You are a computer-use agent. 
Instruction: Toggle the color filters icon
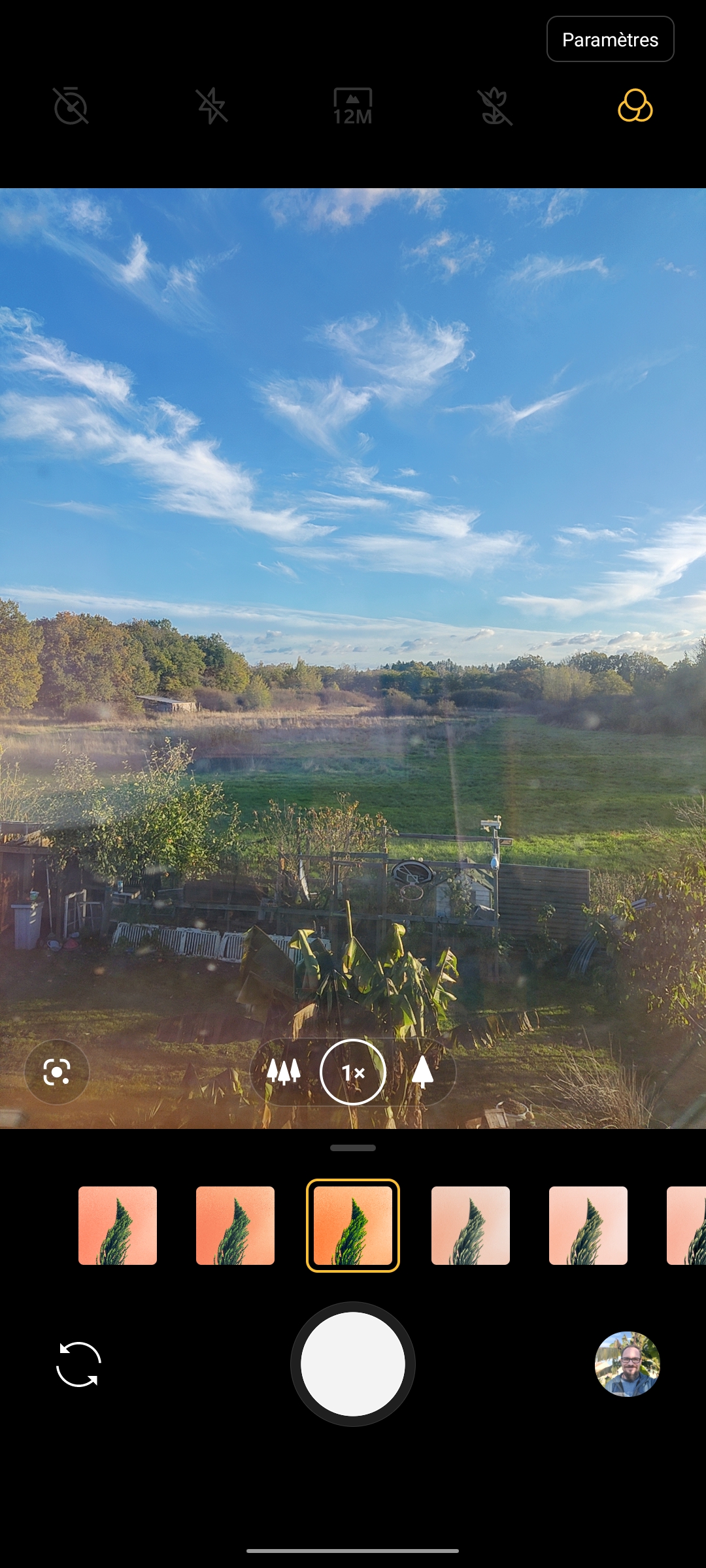pyautogui.click(x=635, y=106)
